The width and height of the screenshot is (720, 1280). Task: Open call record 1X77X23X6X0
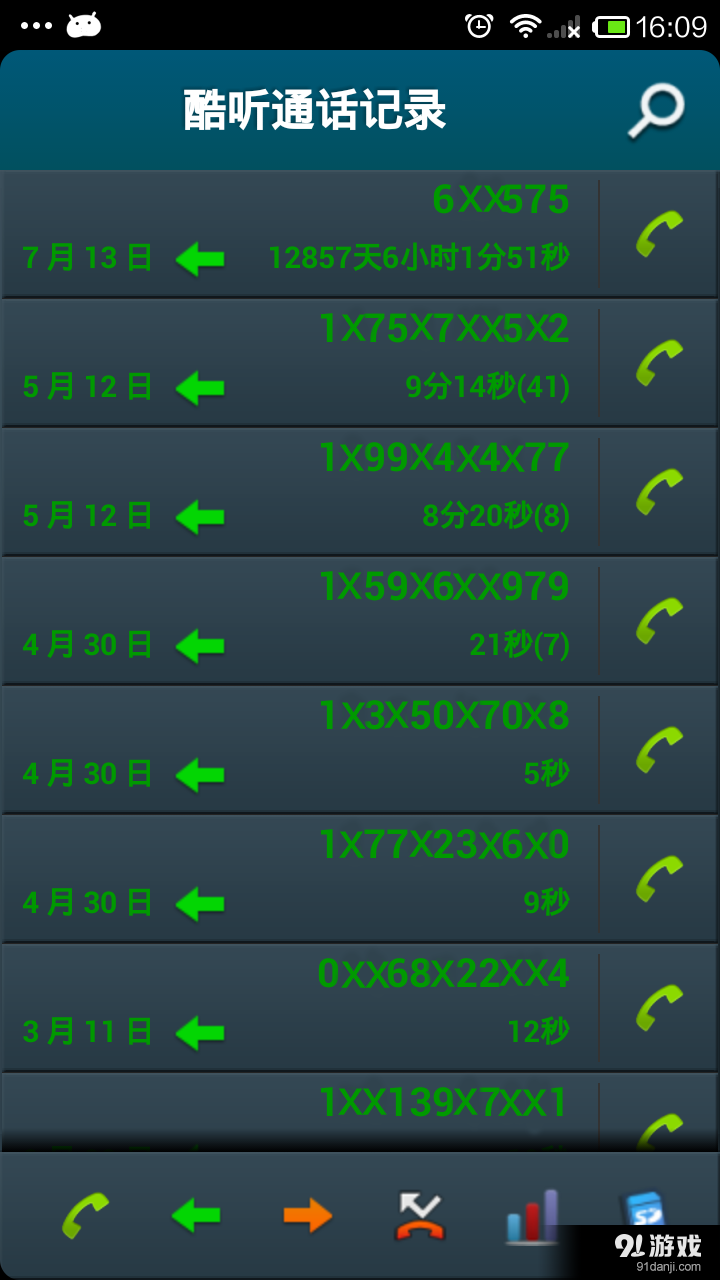pos(300,878)
